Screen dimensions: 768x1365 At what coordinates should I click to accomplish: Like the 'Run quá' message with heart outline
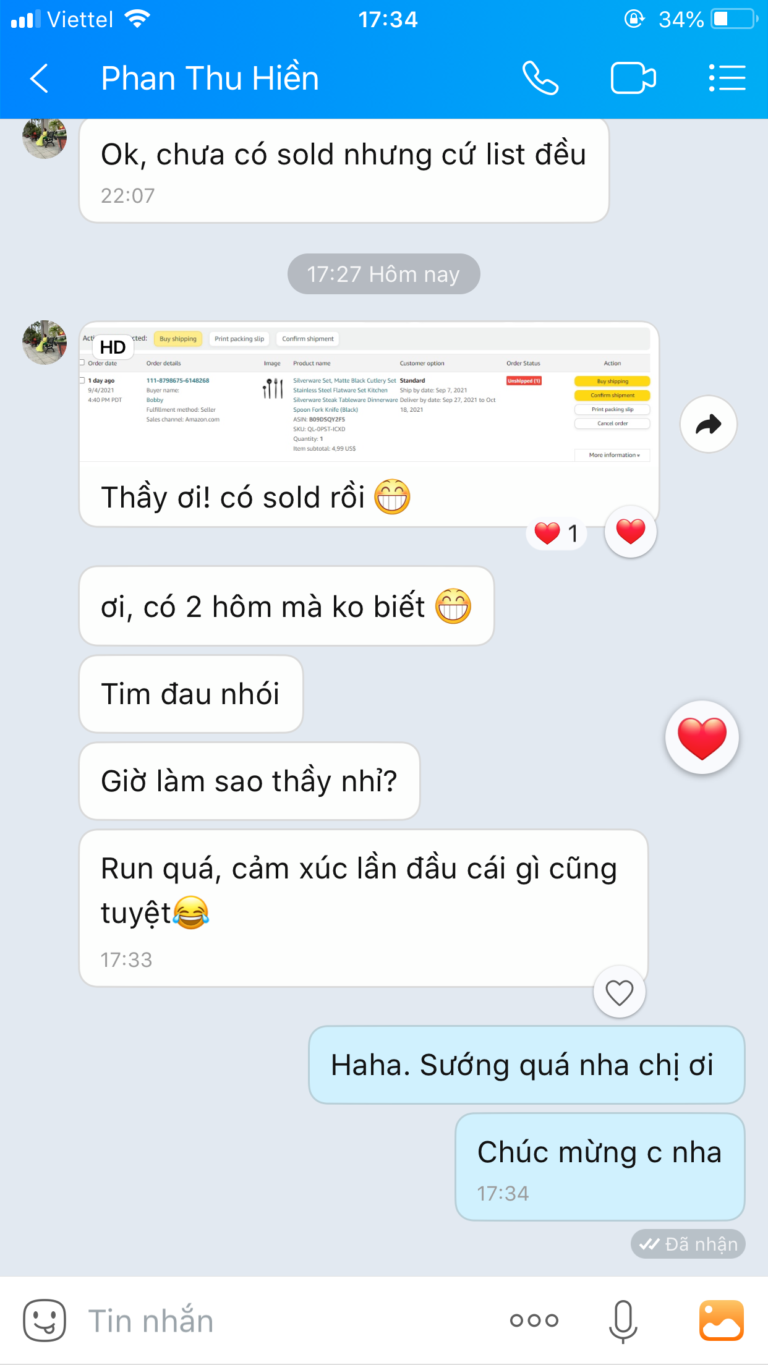pos(620,992)
